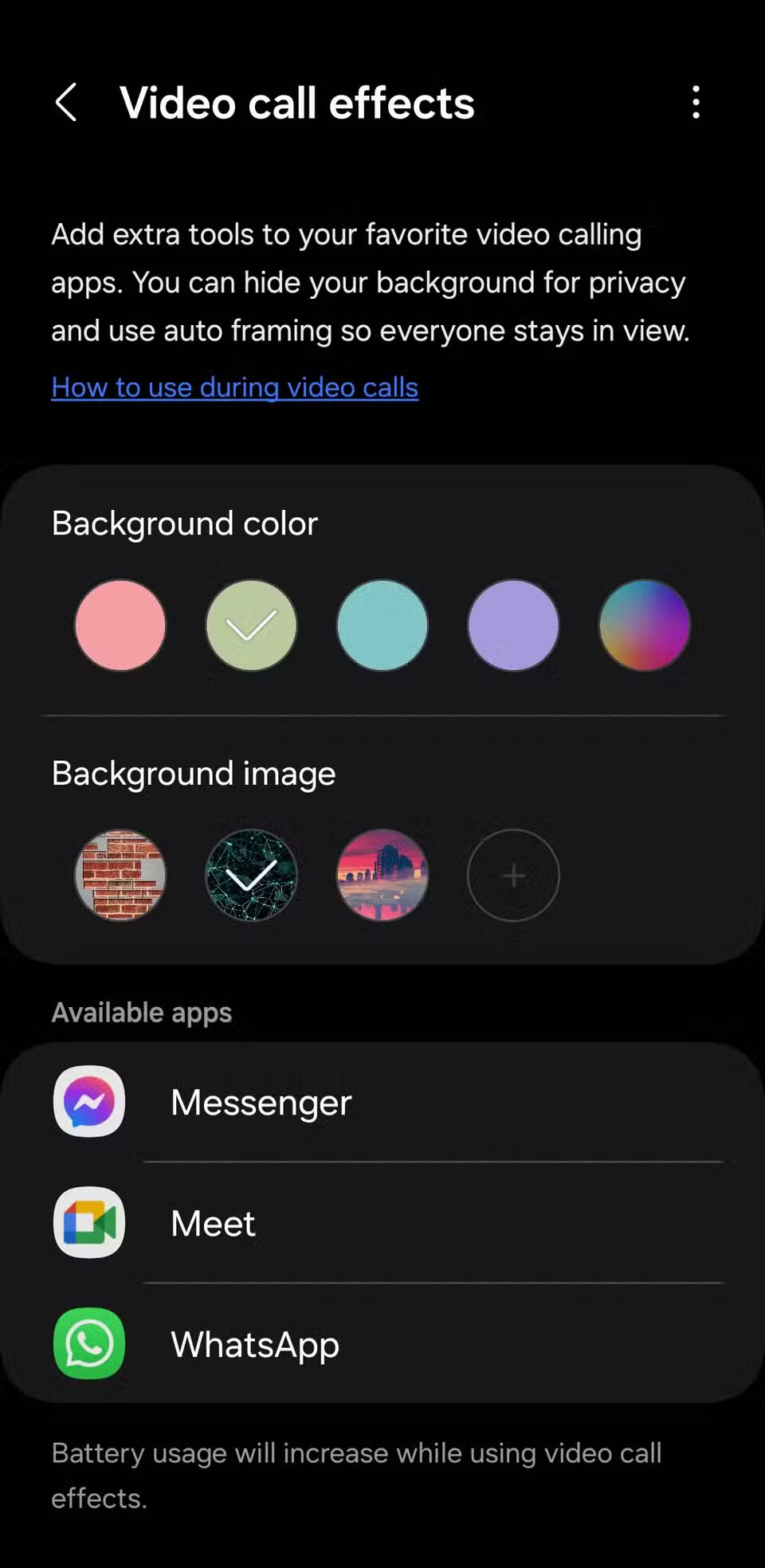Open How to use during video calls link
The height and width of the screenshot is (1568, 765).
point(234,387)
